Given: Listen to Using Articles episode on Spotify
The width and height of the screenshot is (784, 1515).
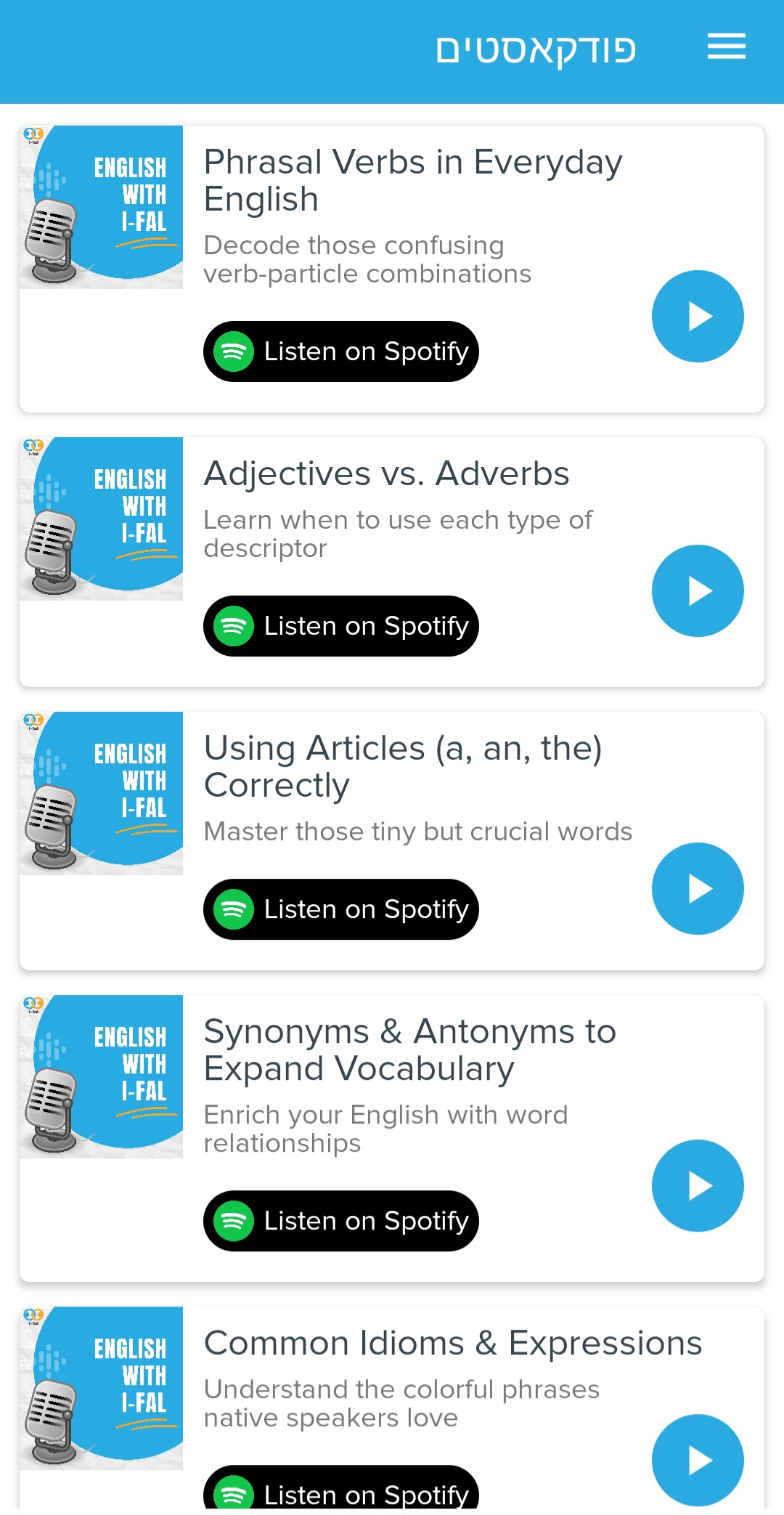Looking at the screenshot, I should (x=340, y=909).
